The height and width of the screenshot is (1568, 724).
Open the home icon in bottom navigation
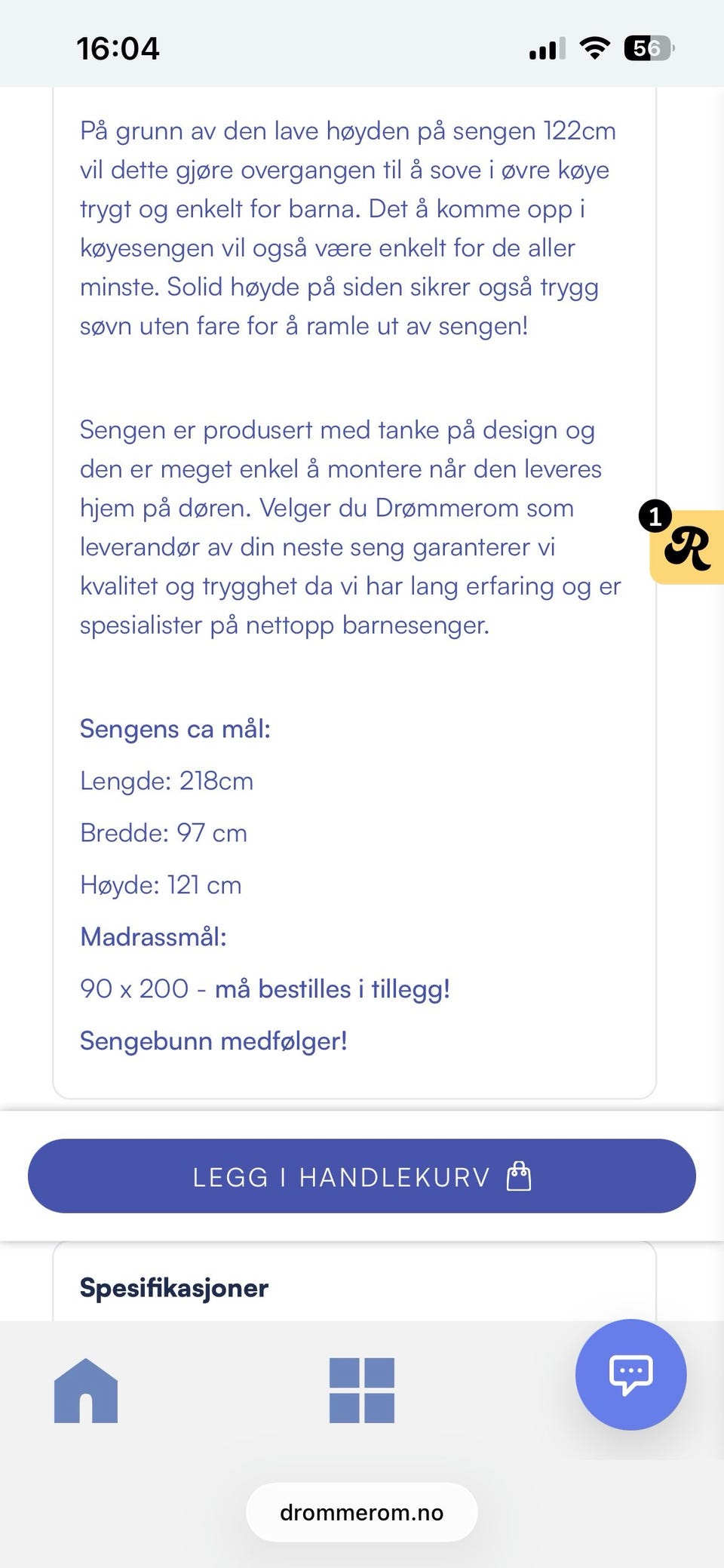click(x=85, y=1392)
